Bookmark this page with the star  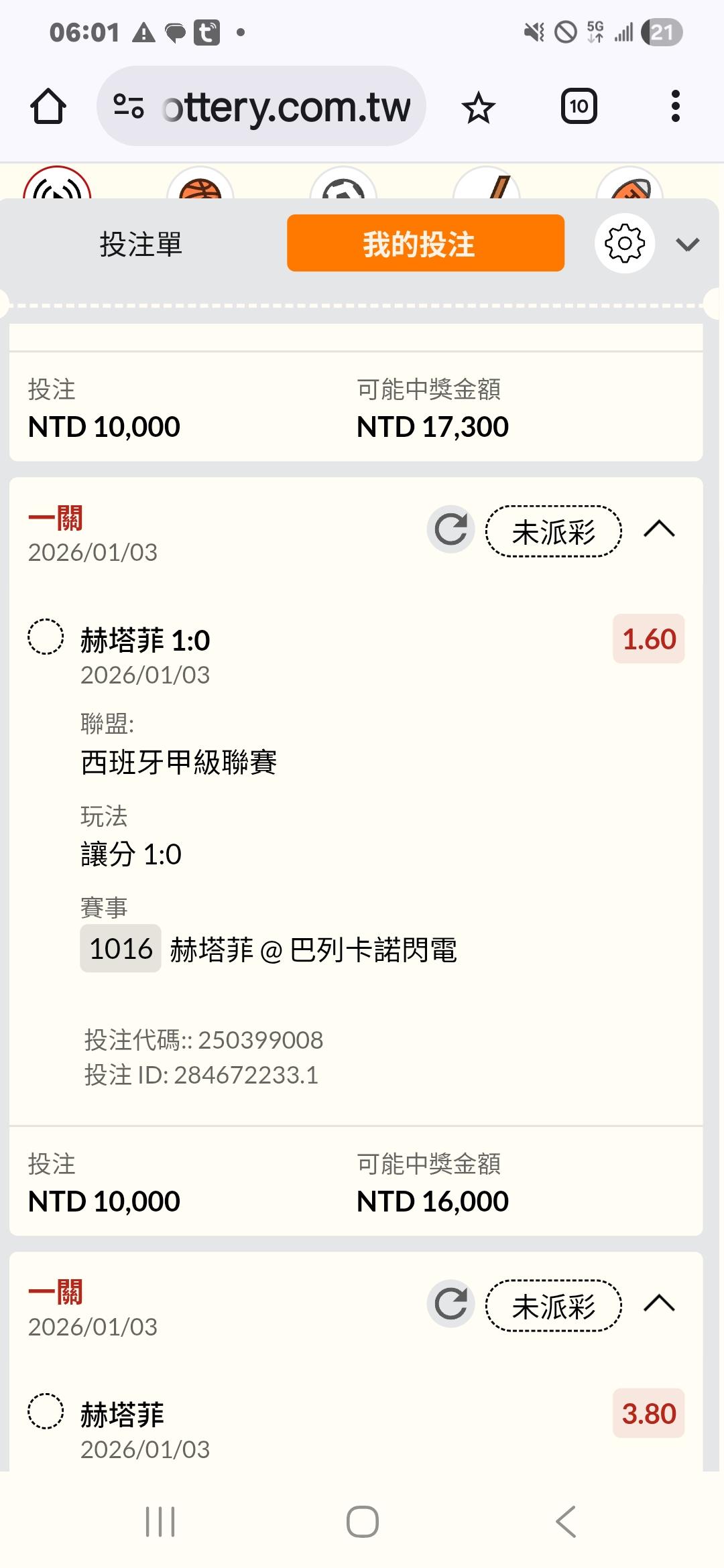coord(479,108)
